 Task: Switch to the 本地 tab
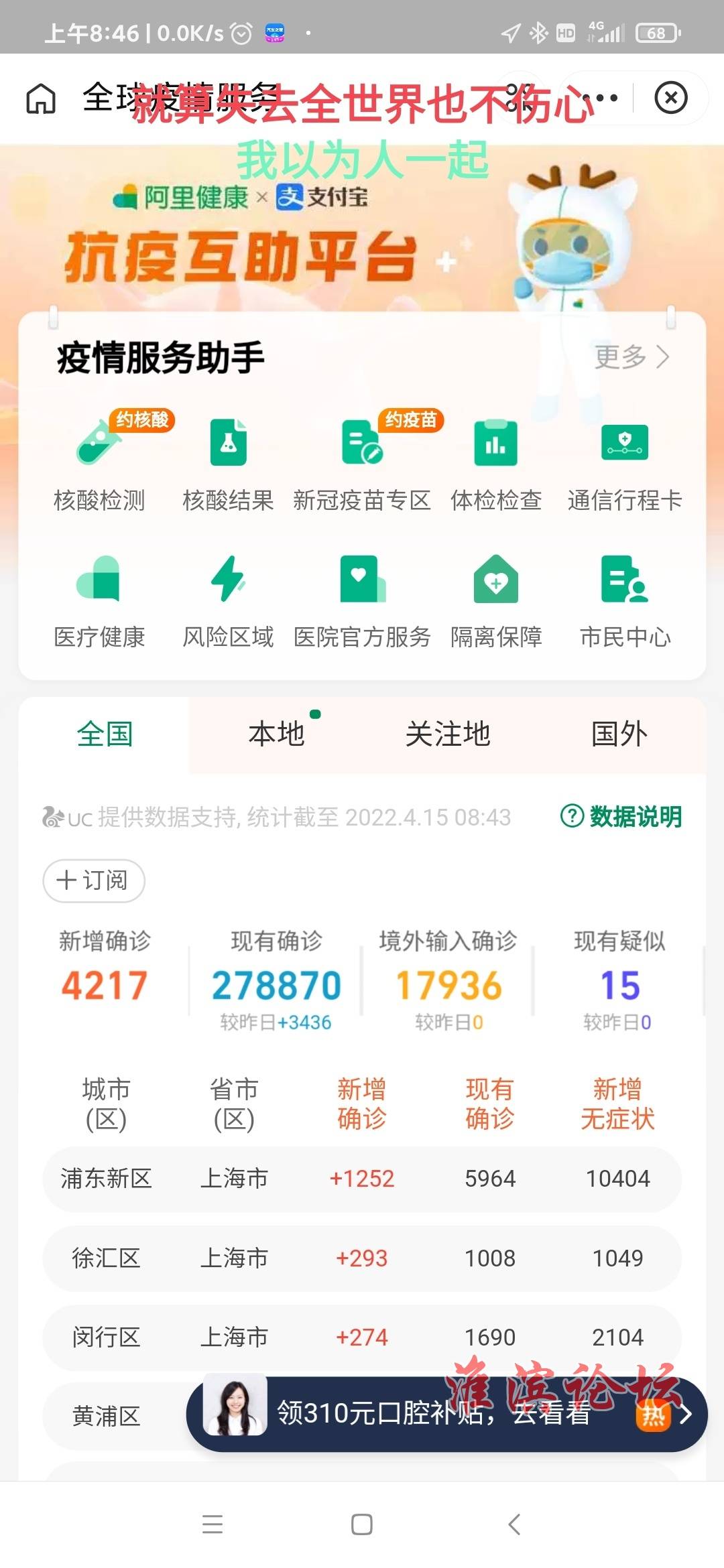(276, 734)
